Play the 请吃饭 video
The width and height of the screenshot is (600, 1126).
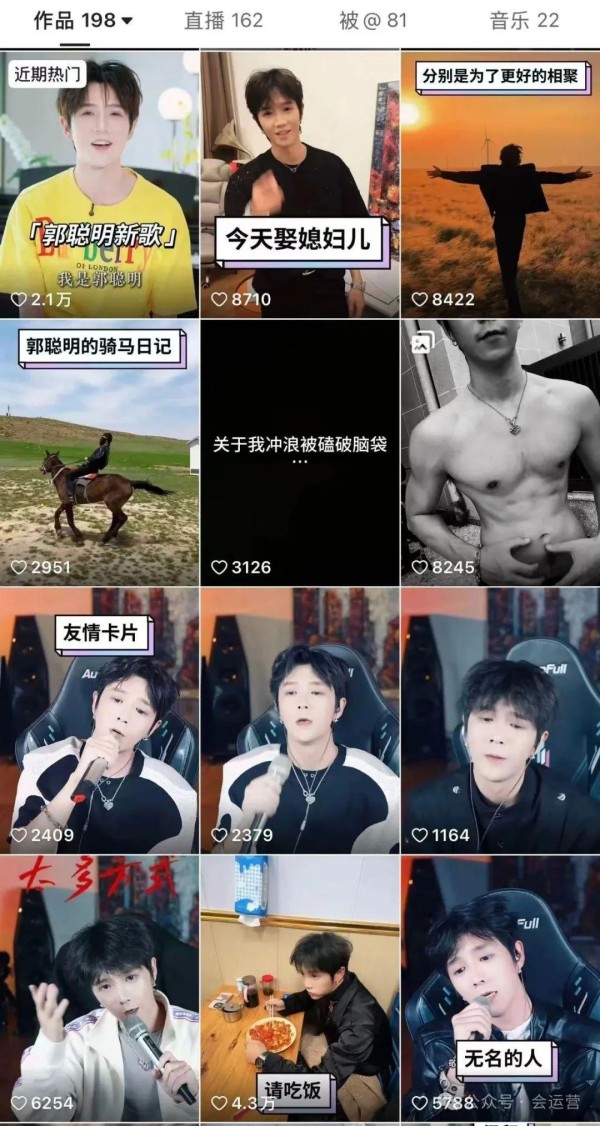click(x=300, y=990)
